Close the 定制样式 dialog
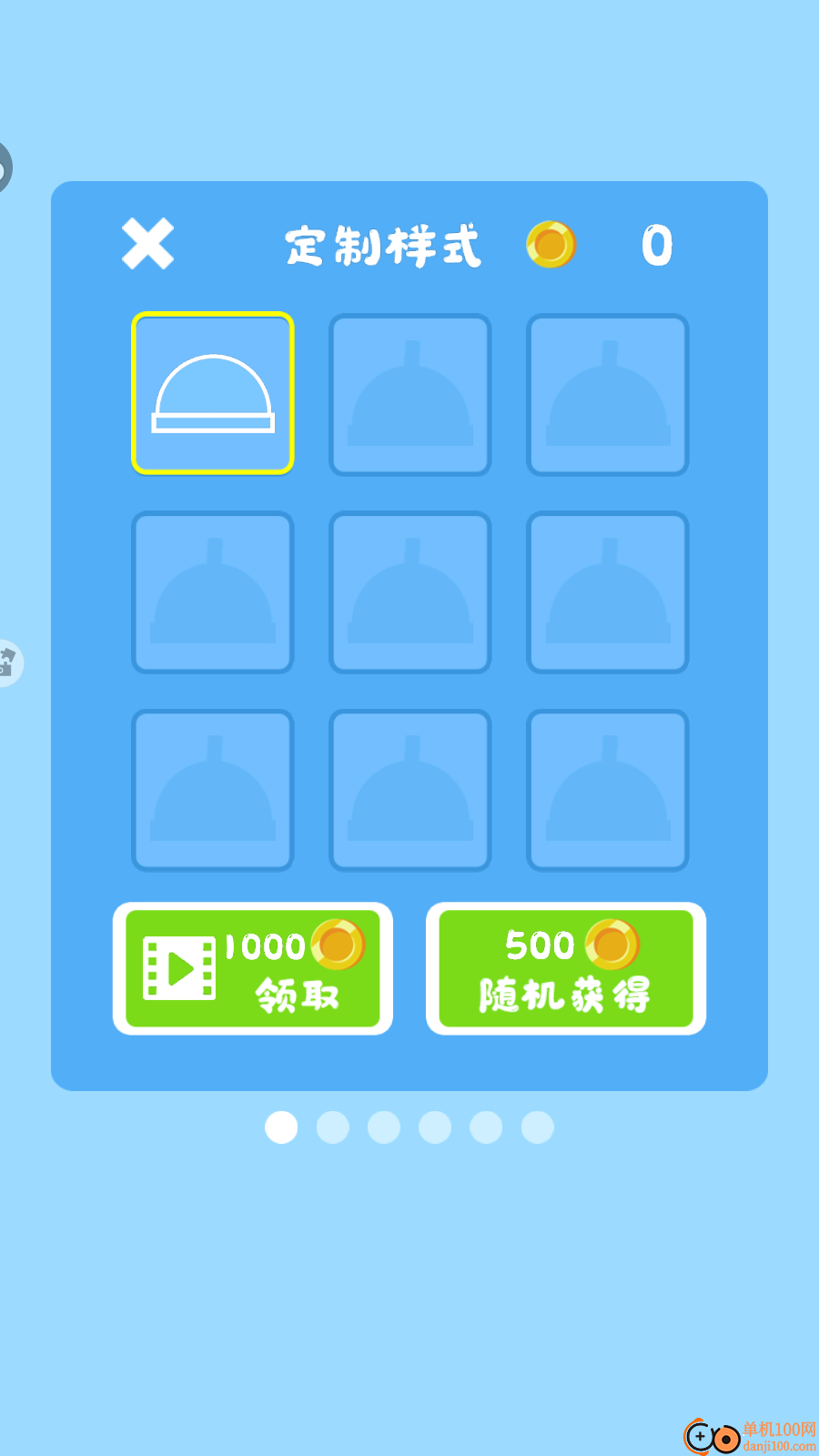This screenshot has height=1456, width=819. point(147,244)
